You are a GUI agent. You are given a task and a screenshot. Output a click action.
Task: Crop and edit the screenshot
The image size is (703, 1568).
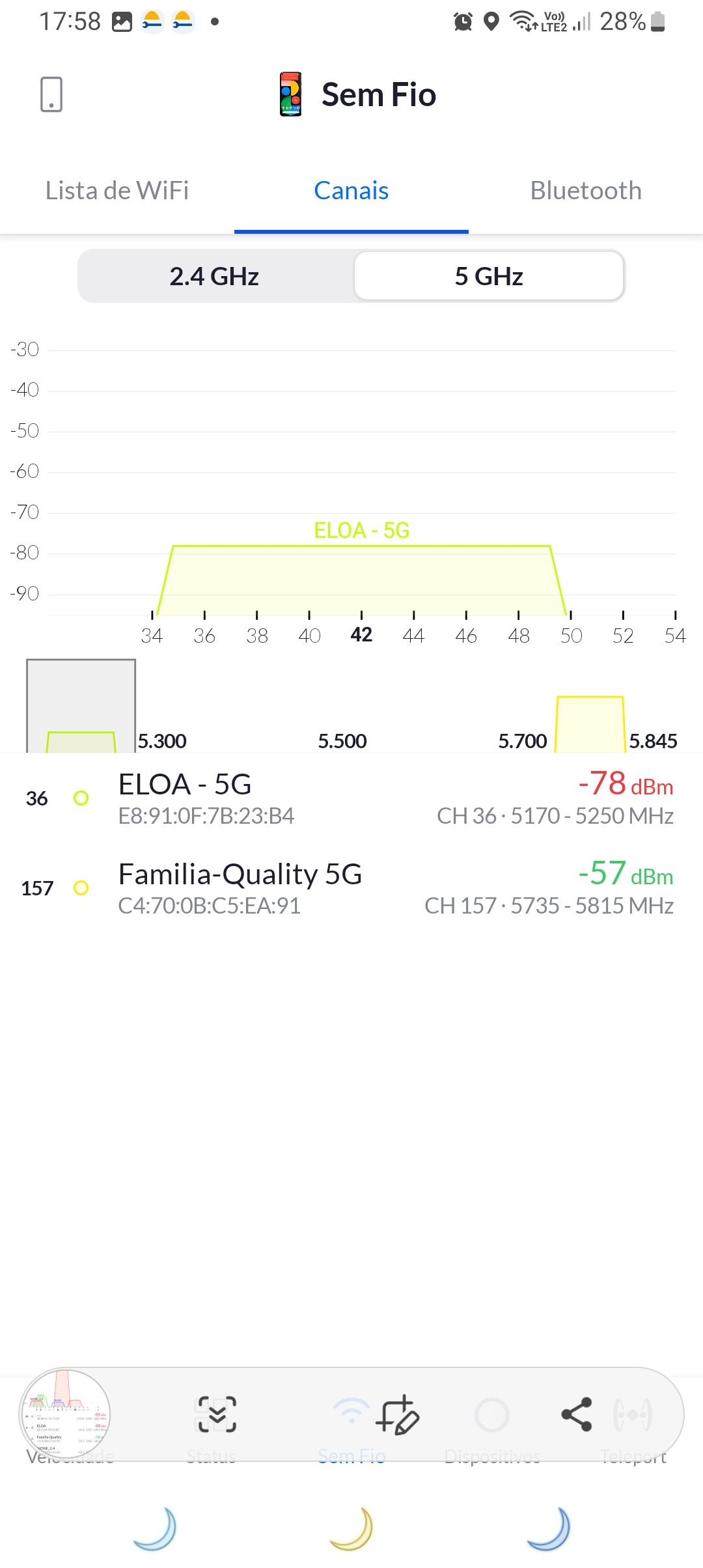(397, 1414)
